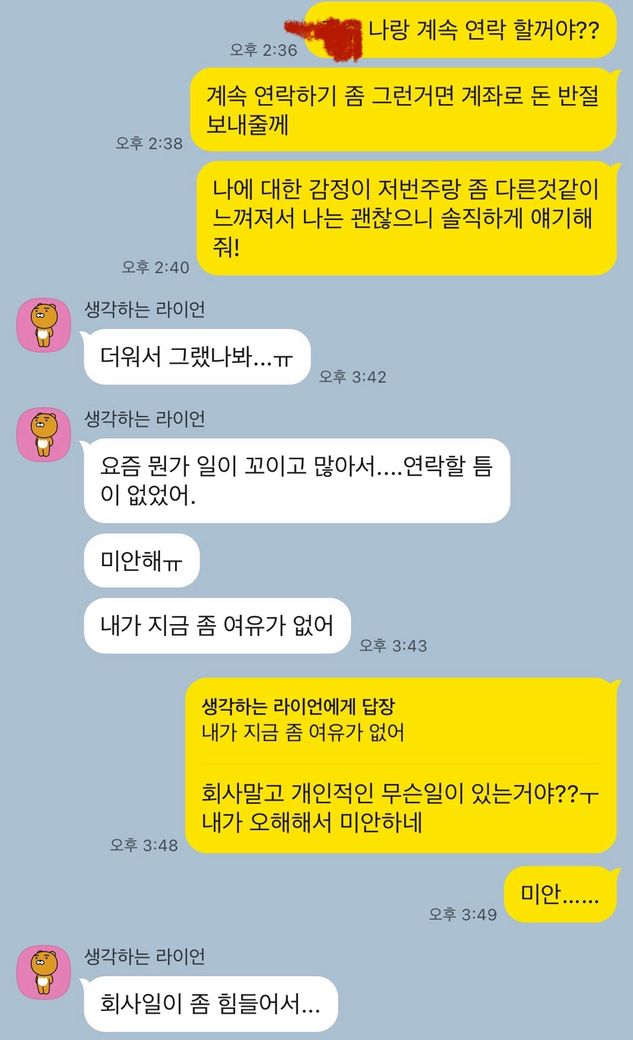
Task: Open profile avatar beside '회사일이 좀 힘들어서' message
Action: pyautogui.click(x=43, y=972)
